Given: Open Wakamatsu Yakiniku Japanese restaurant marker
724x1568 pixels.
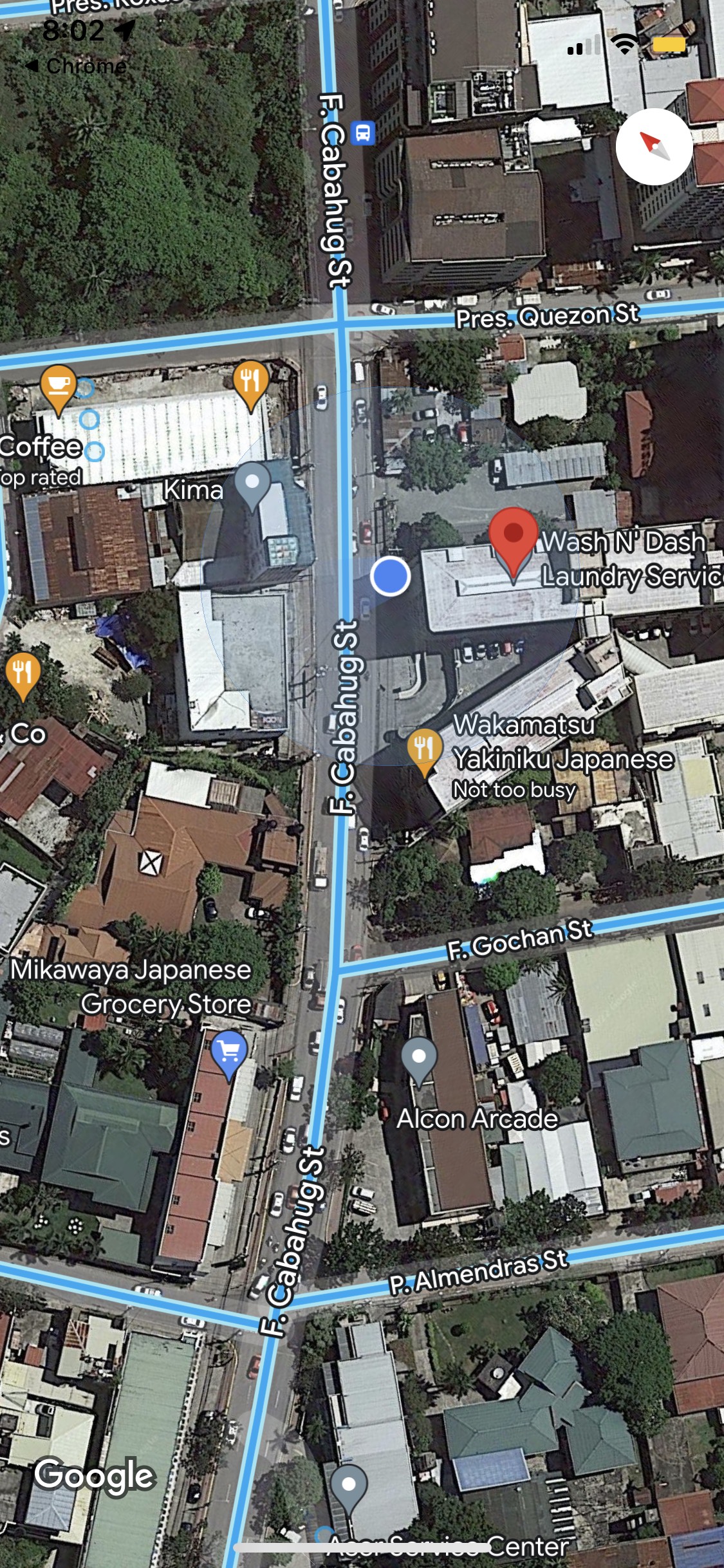Looking at the screenshot, I should 424,749.
